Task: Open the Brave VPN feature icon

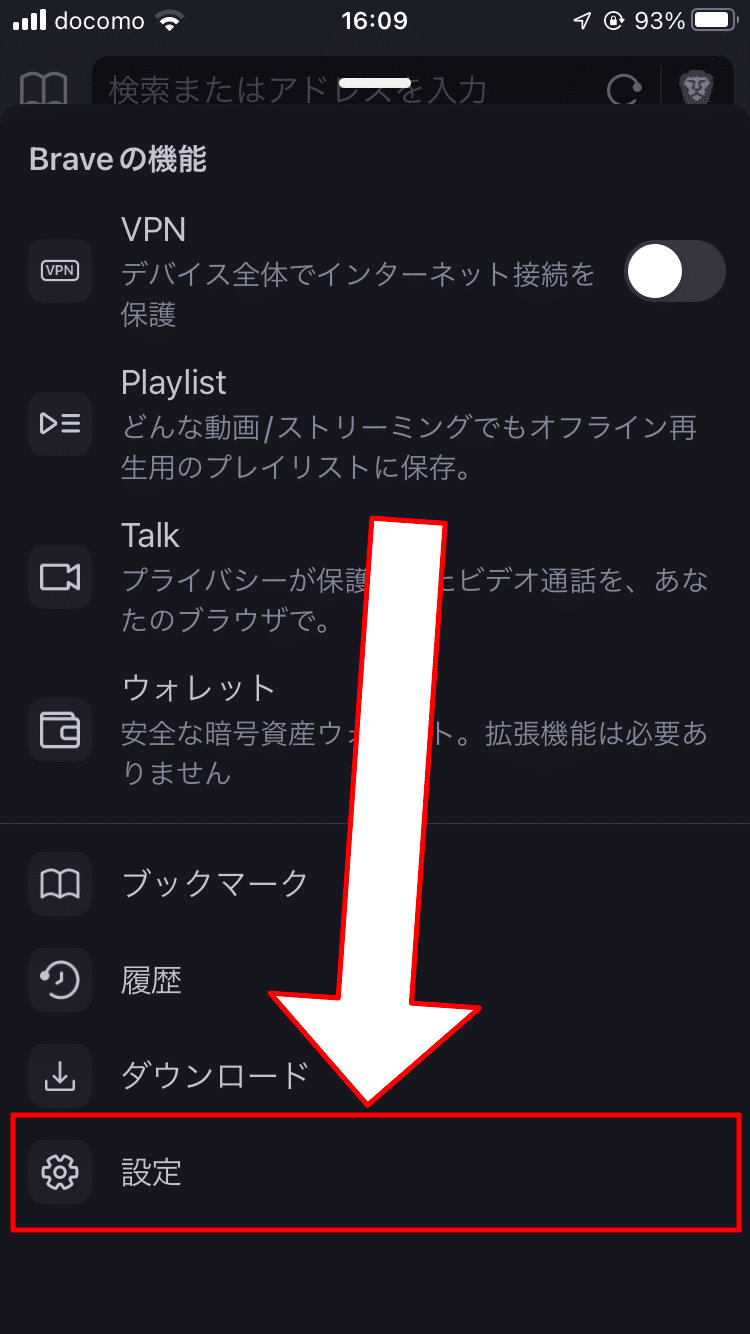Action: click(x=60, y=271)
